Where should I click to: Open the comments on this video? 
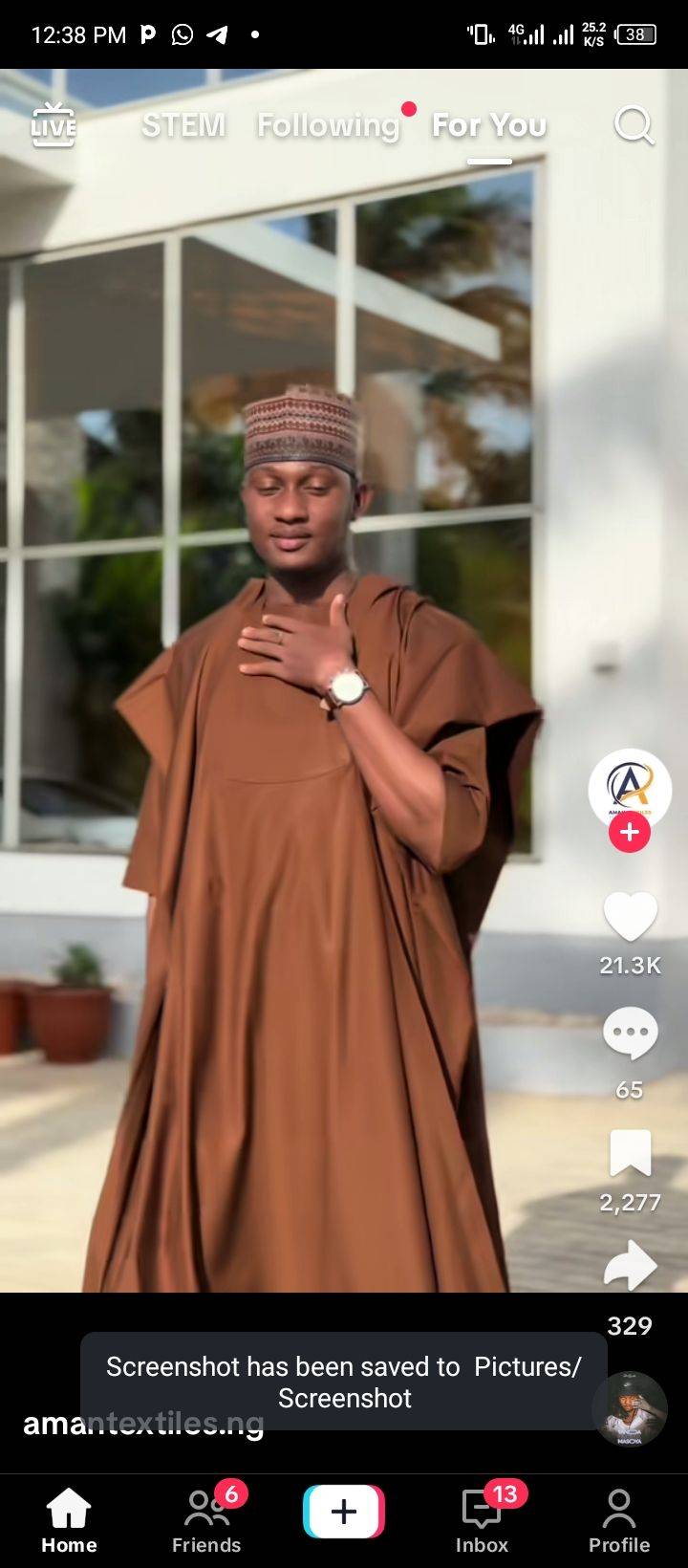630,1034
